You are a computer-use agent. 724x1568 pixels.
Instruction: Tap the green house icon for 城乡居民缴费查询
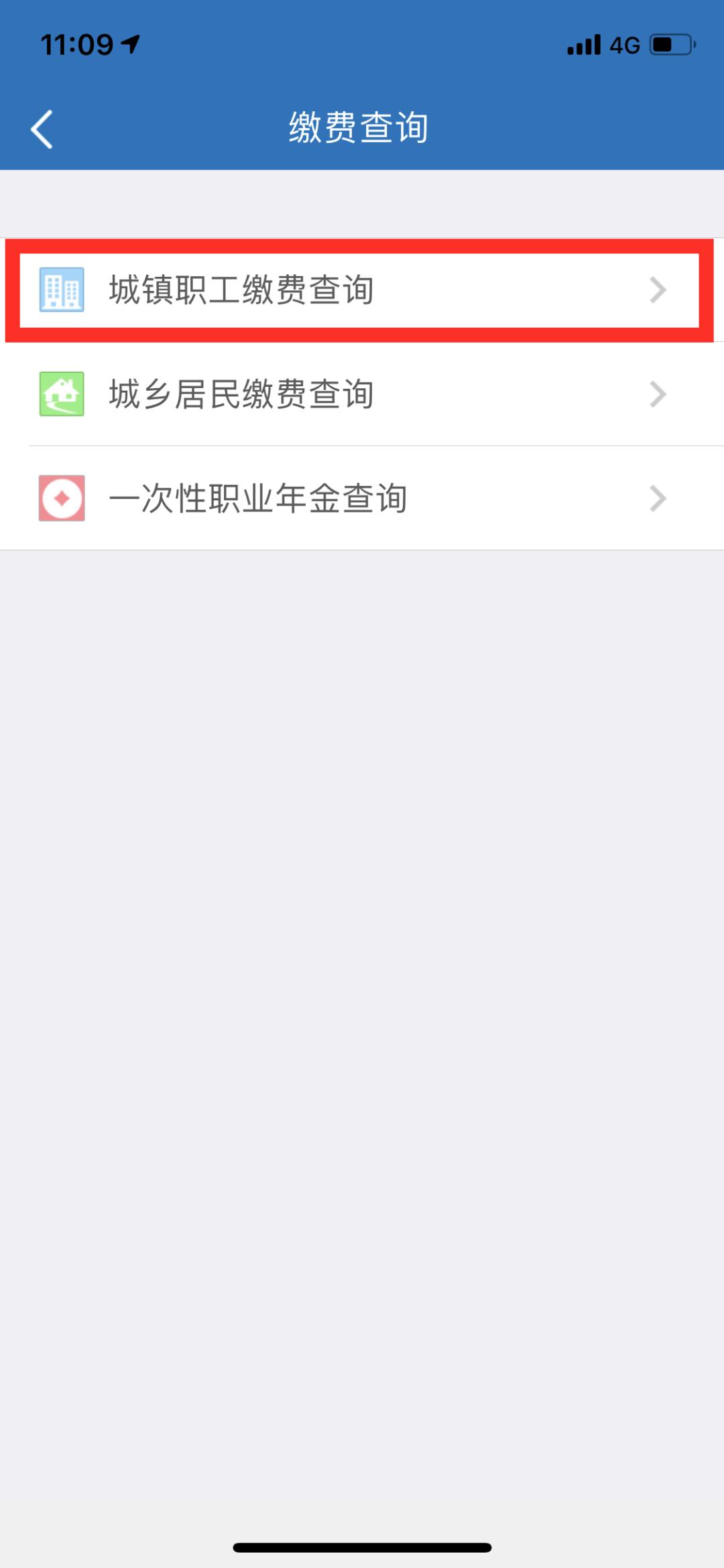tap(62, 394)
